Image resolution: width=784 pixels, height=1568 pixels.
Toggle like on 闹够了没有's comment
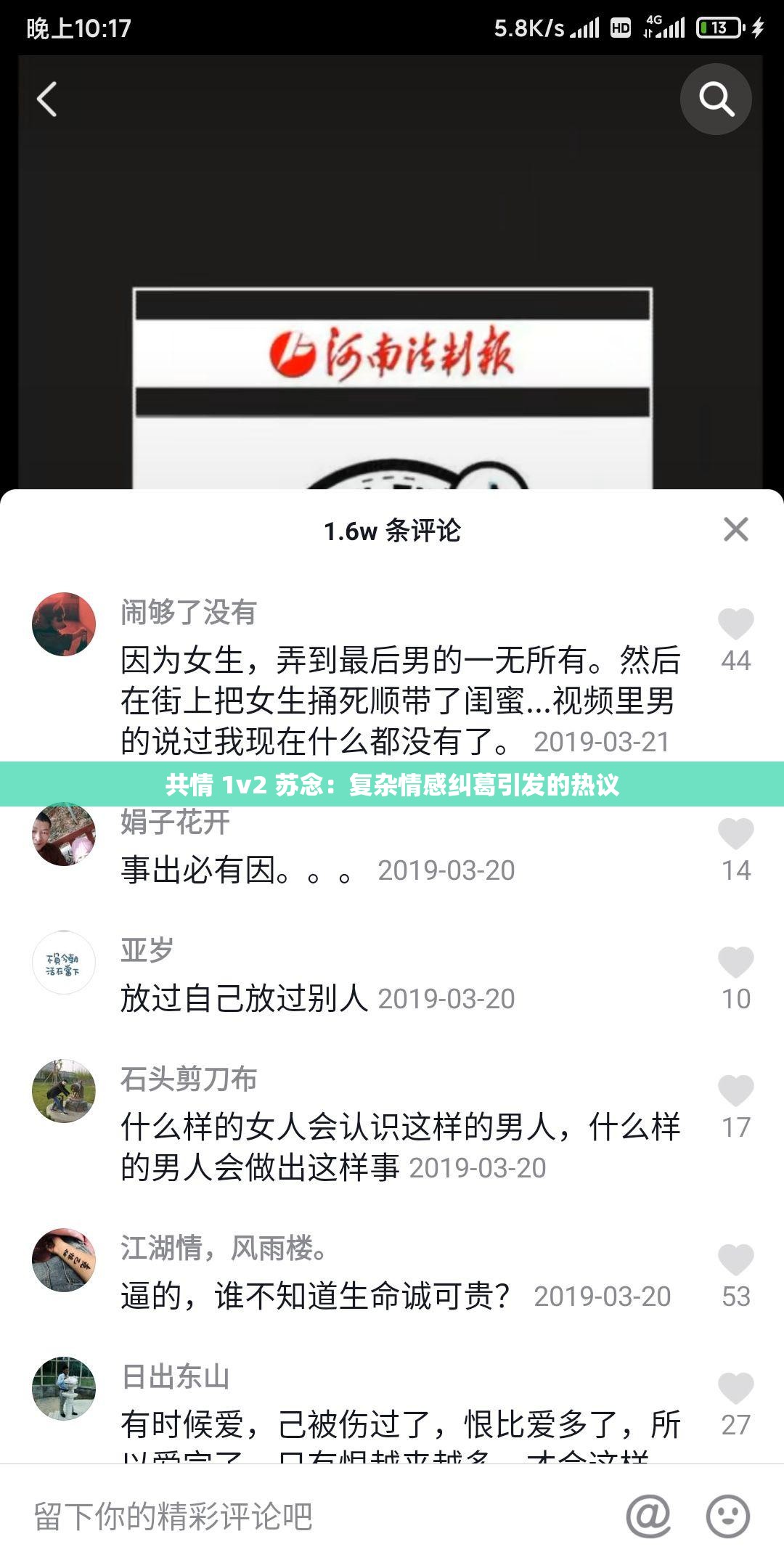click(x=736, y=623)
